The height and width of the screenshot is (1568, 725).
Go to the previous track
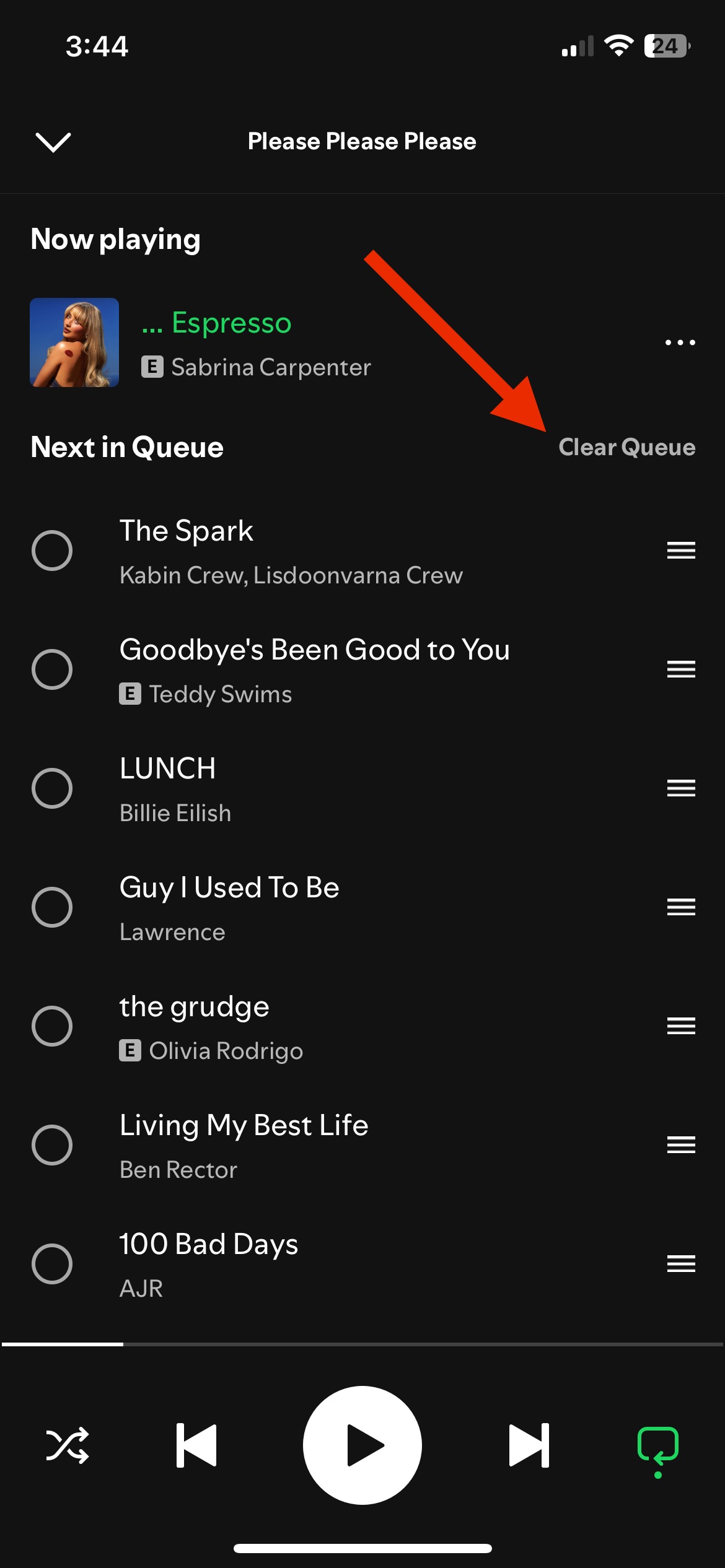click(x=196, y=1445)
